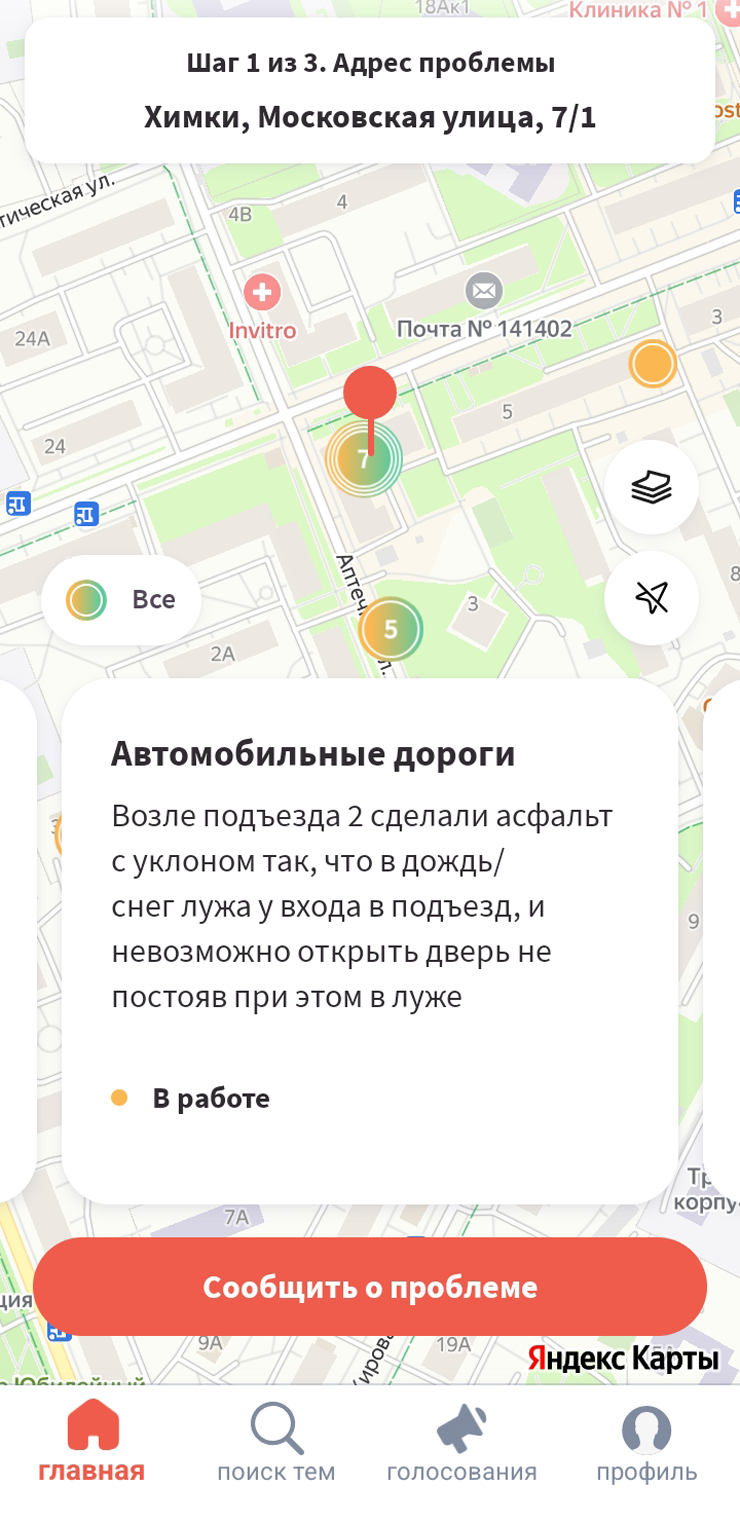Screen dimensions: 740x1523
Task: Go to the профиль tab
Action: point(646,1443)
